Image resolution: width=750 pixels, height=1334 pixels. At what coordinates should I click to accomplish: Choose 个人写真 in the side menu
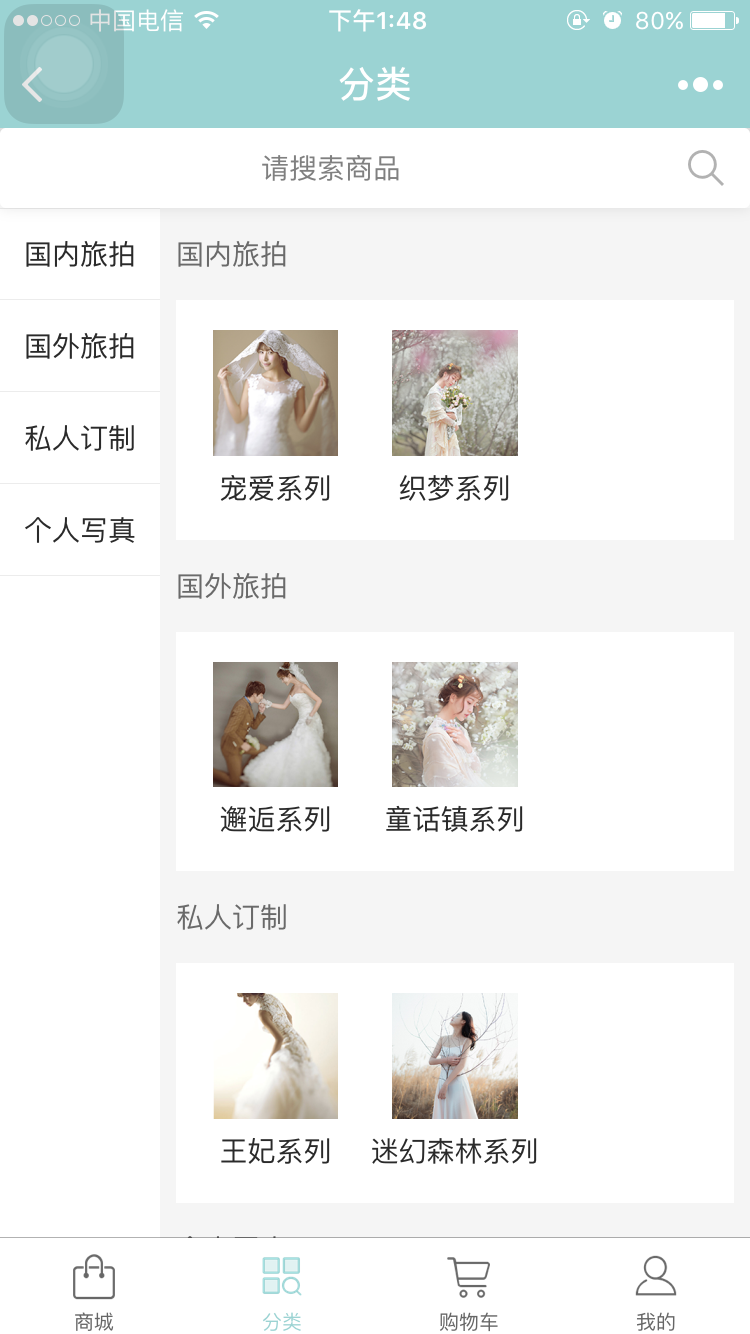tap(80, 530)
